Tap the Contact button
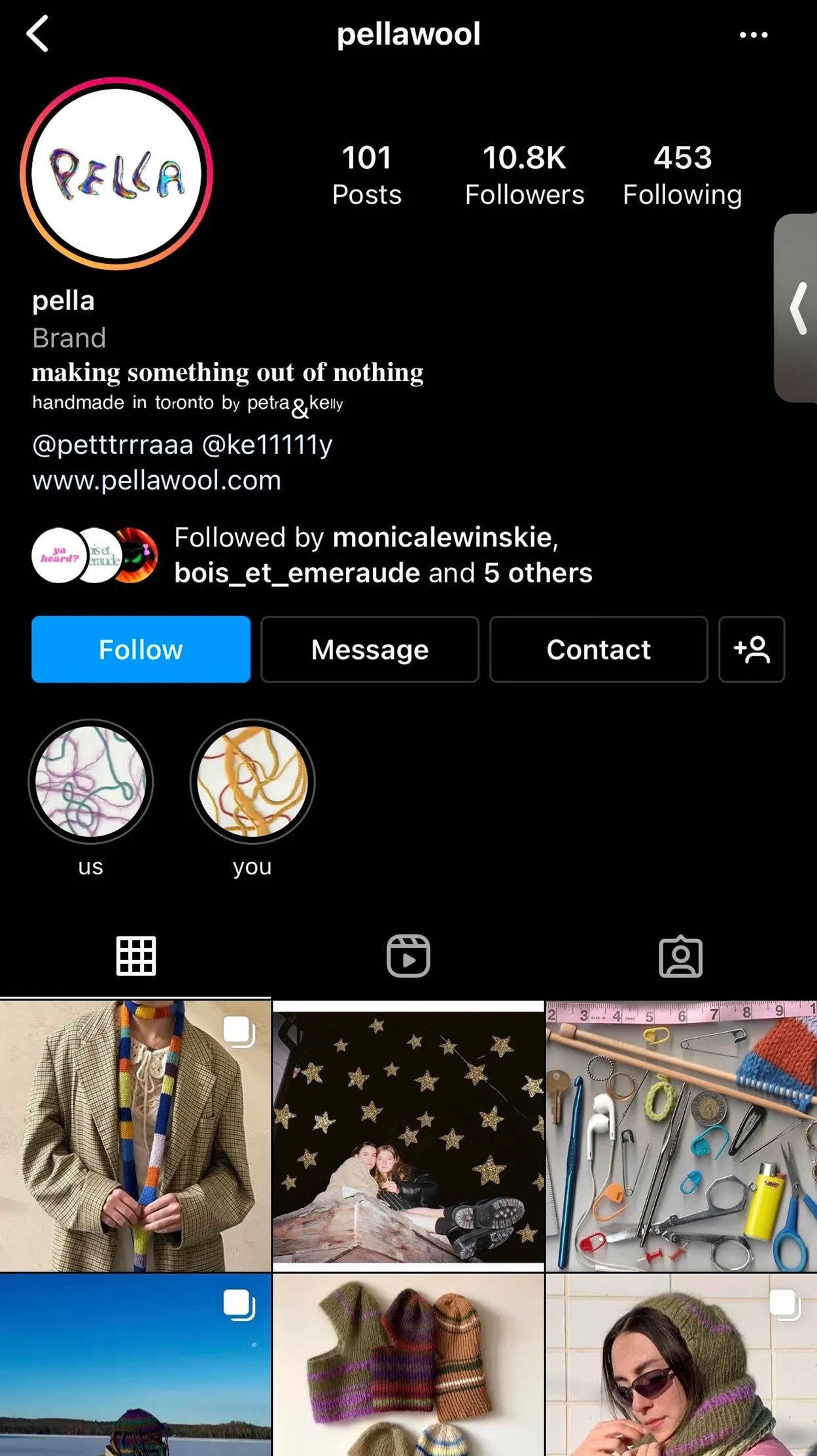Image resolution: width=817 pixels, height=1456 pixels. [599, 649]
